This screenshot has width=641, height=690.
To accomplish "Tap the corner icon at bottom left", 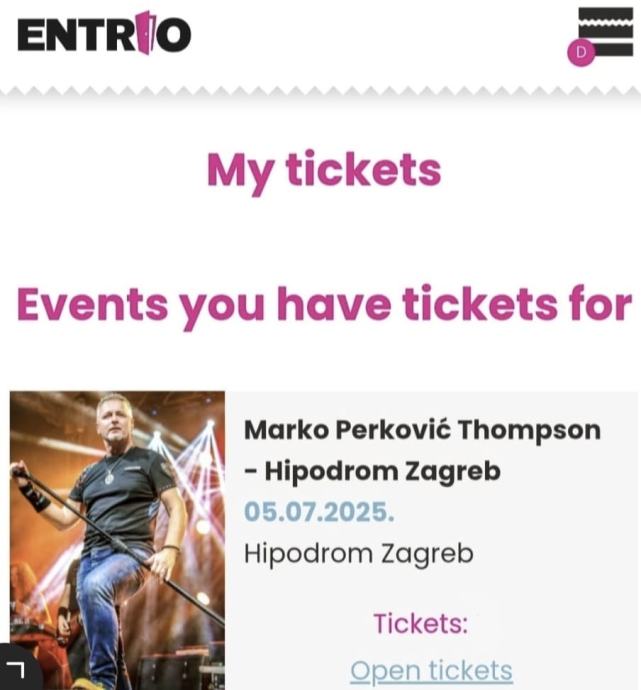I will click(17, 669).
